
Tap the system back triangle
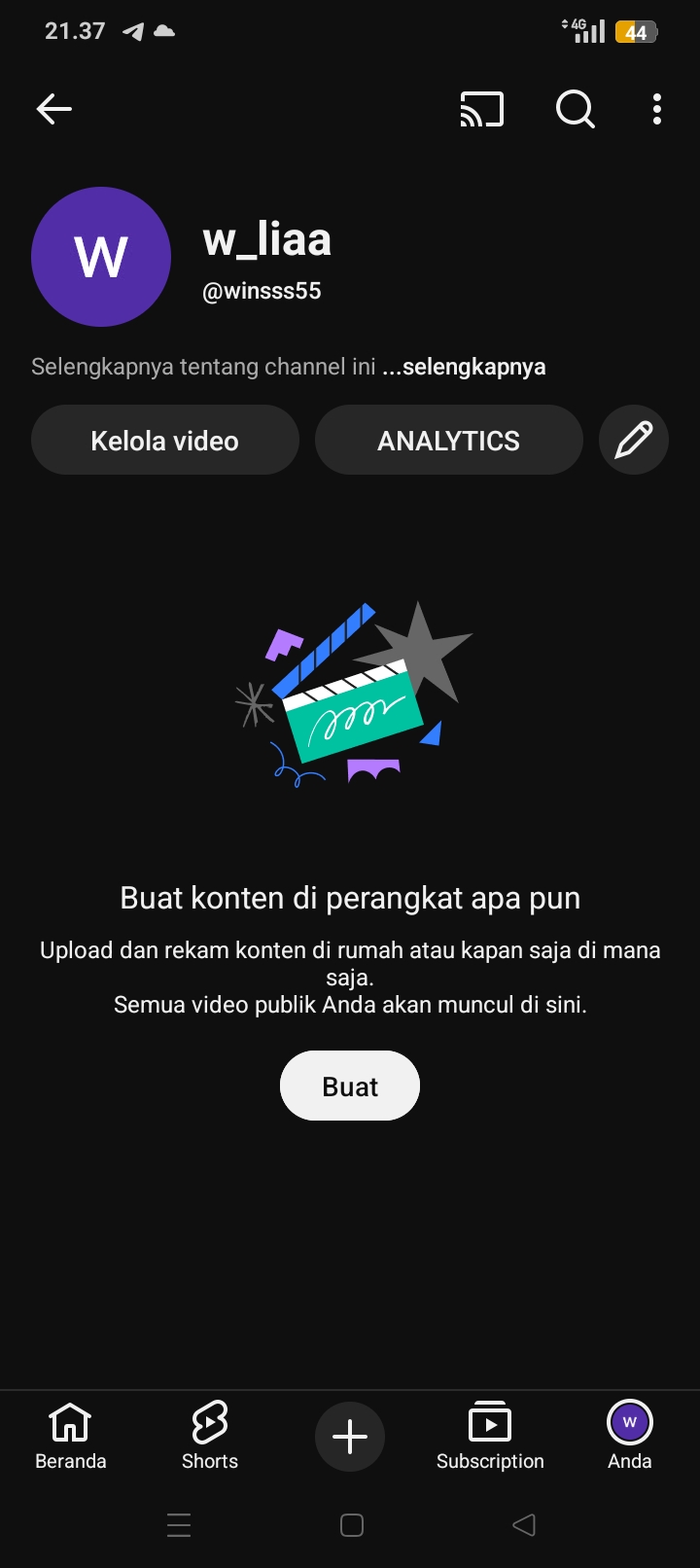click(x=524, y=1524)
